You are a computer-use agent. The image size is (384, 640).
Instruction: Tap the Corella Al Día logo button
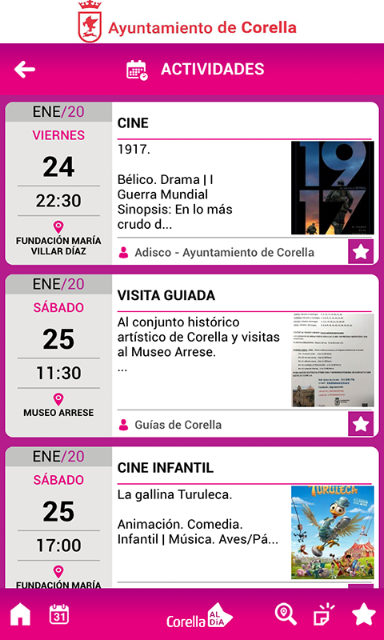(x=199, y=616)
